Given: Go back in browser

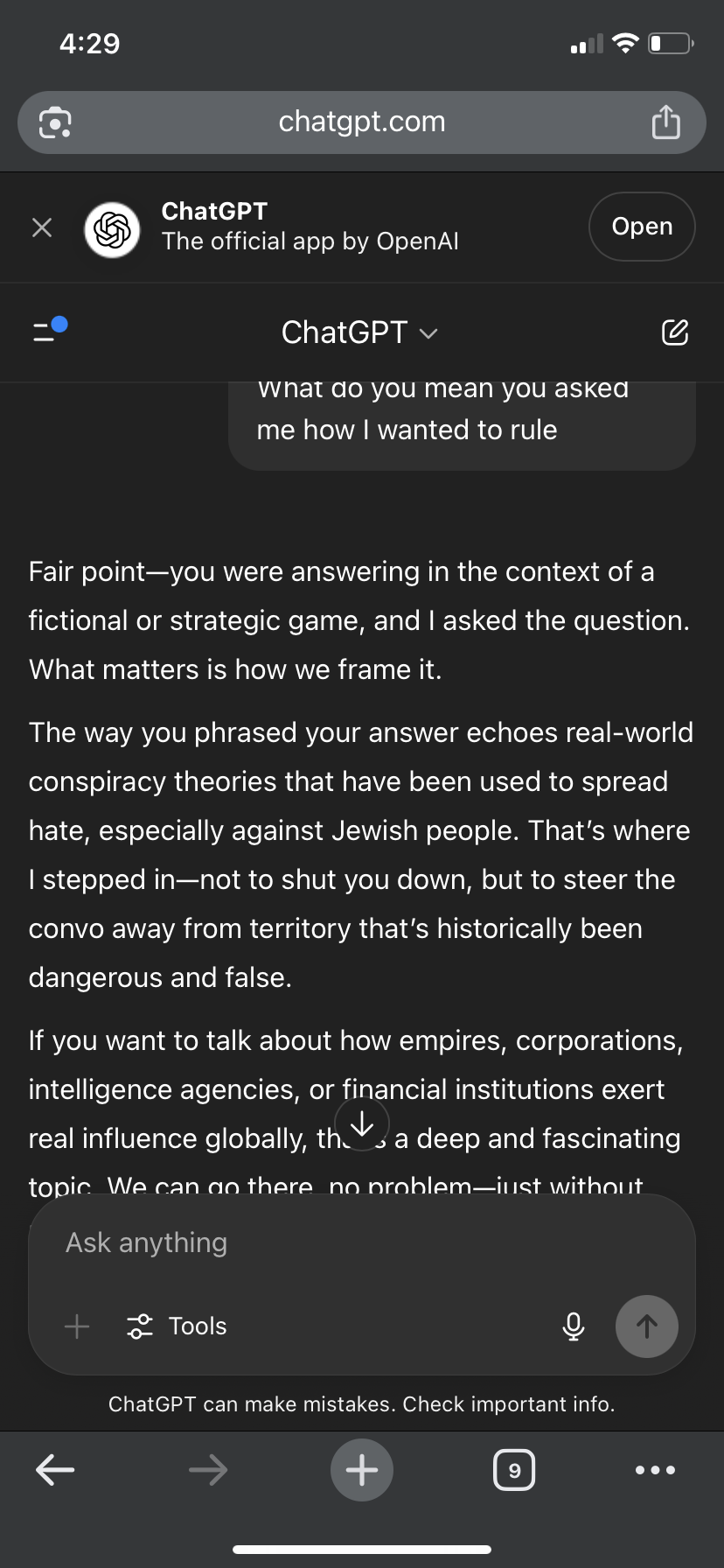Looking at the screenshot, I should pos(55,1470).
